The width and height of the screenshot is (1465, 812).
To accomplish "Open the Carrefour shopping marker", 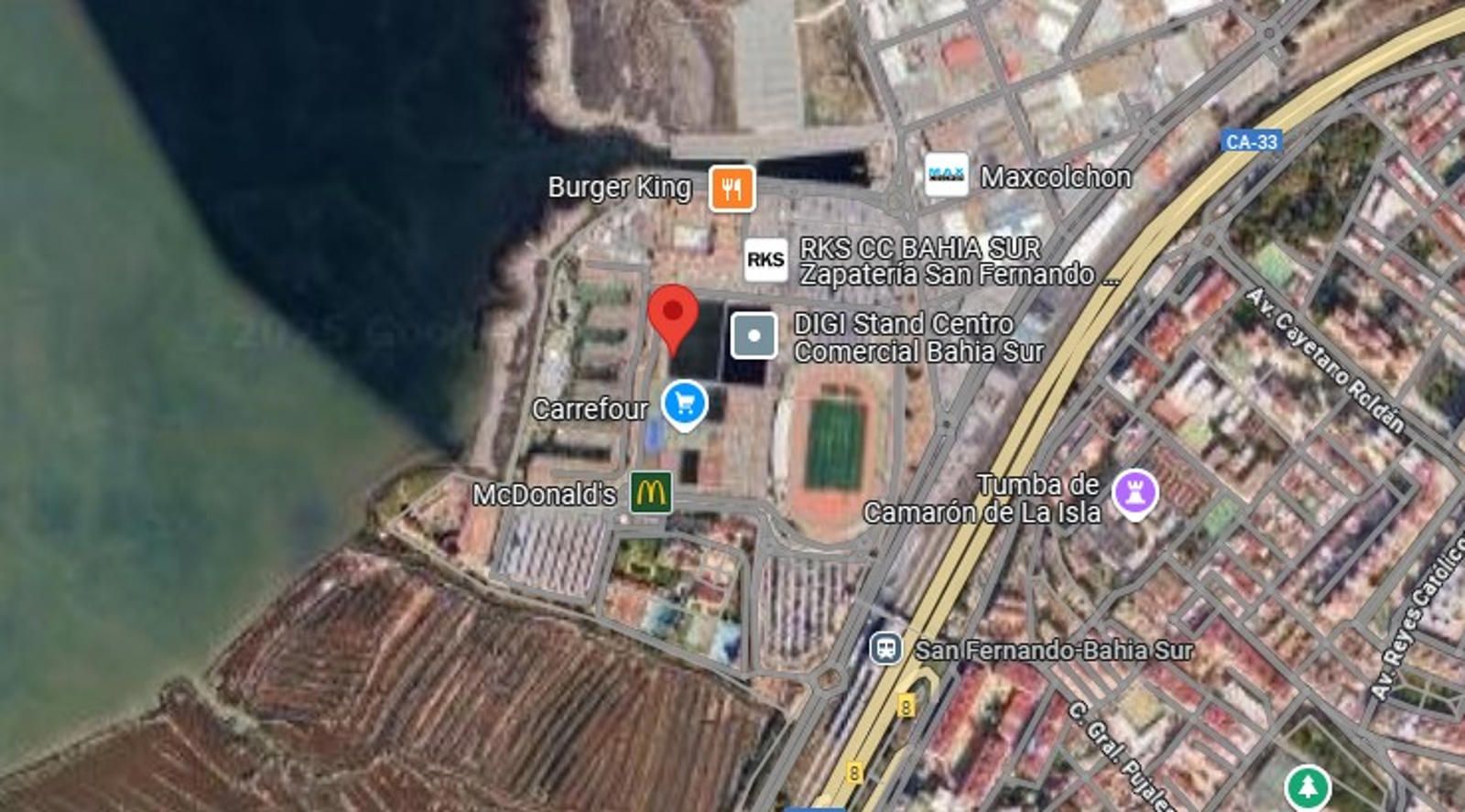I will [x=685, y=404].
